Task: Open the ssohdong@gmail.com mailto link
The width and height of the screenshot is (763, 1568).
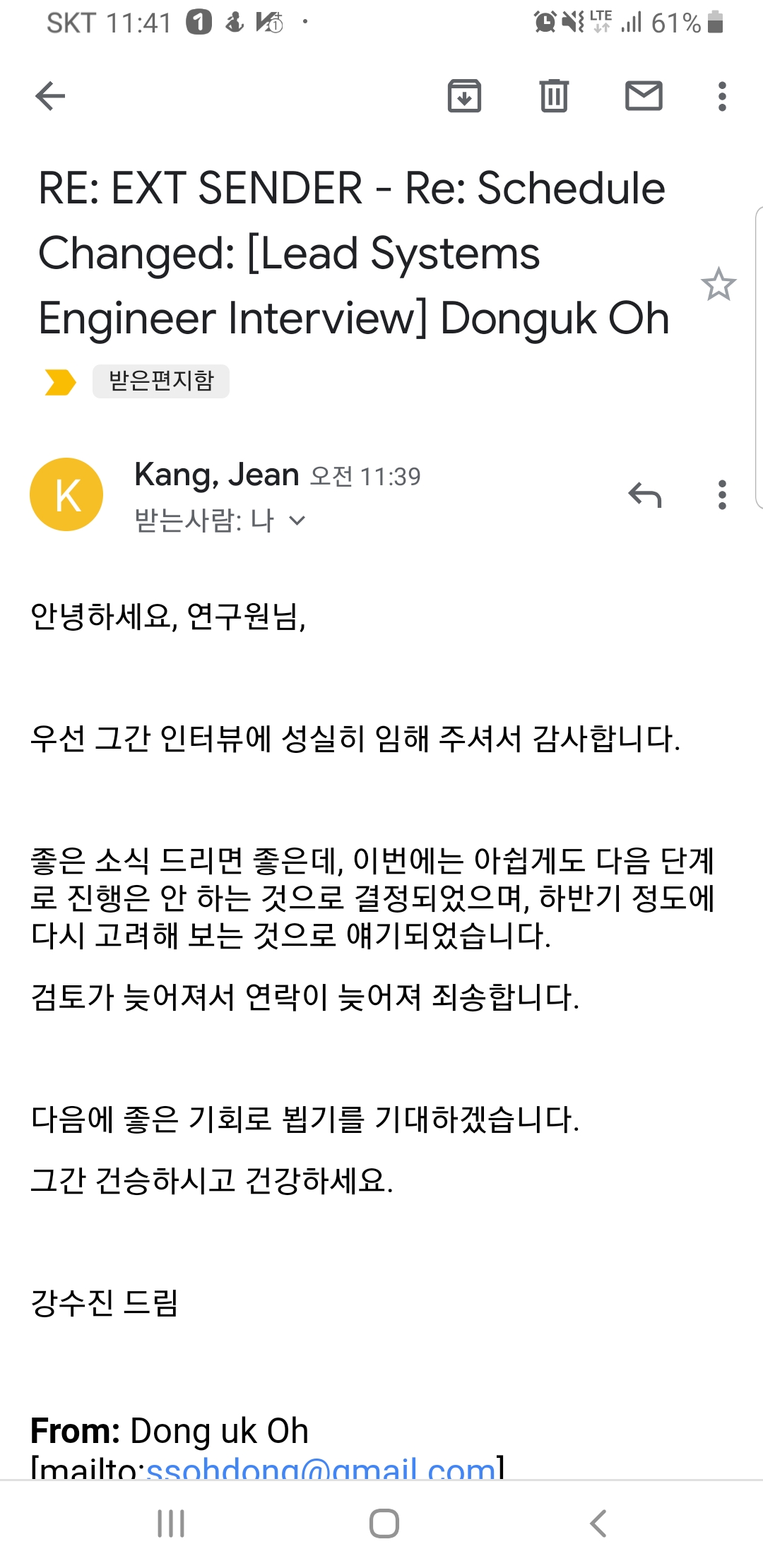Action: coord(321,1469)
